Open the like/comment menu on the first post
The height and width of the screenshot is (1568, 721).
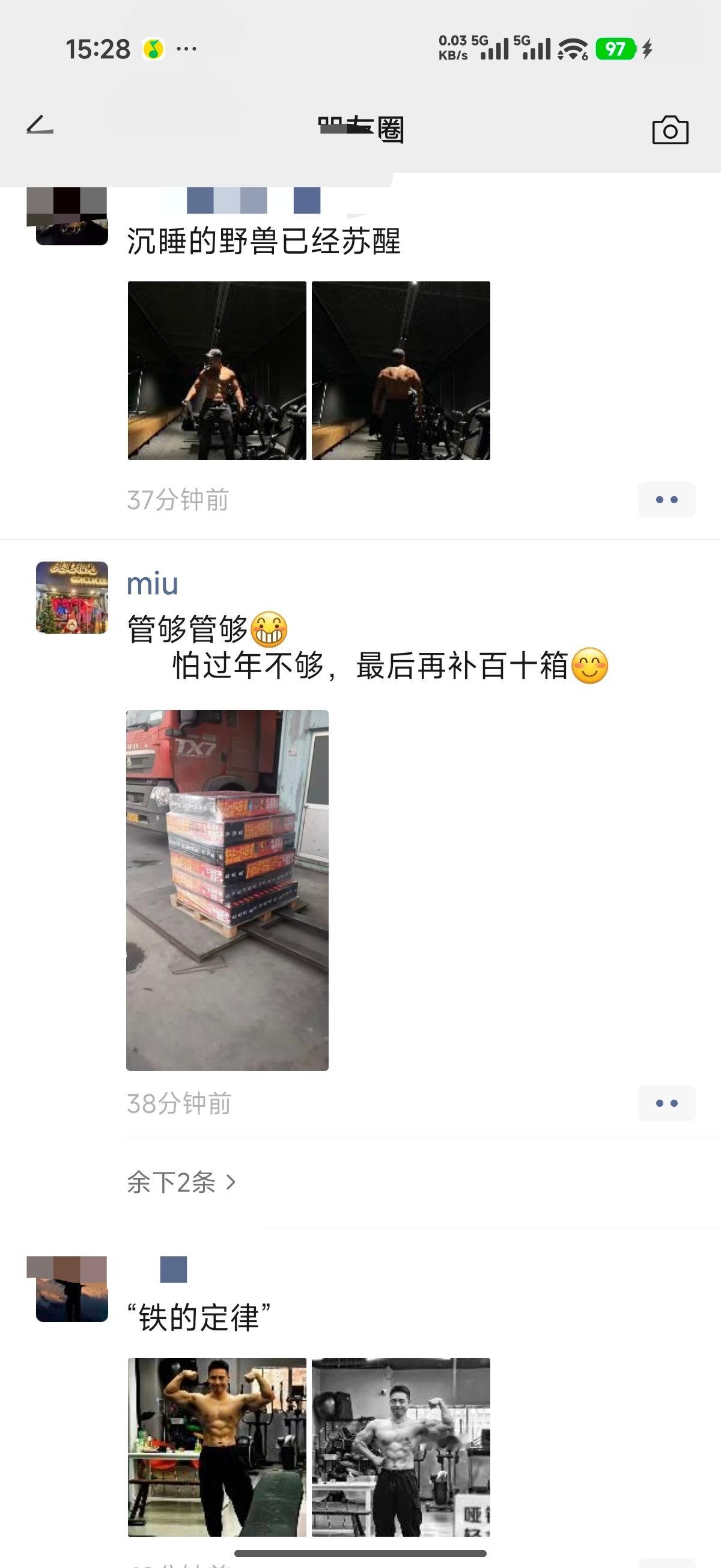(x=667, y=499)
